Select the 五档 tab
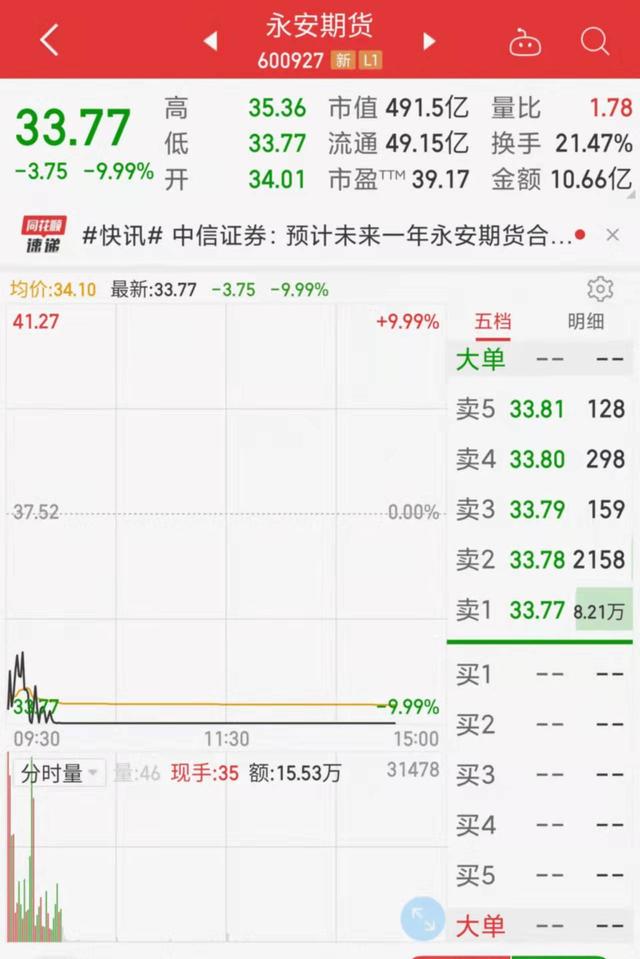Viewport: 640px width, 959px height. 492,322
